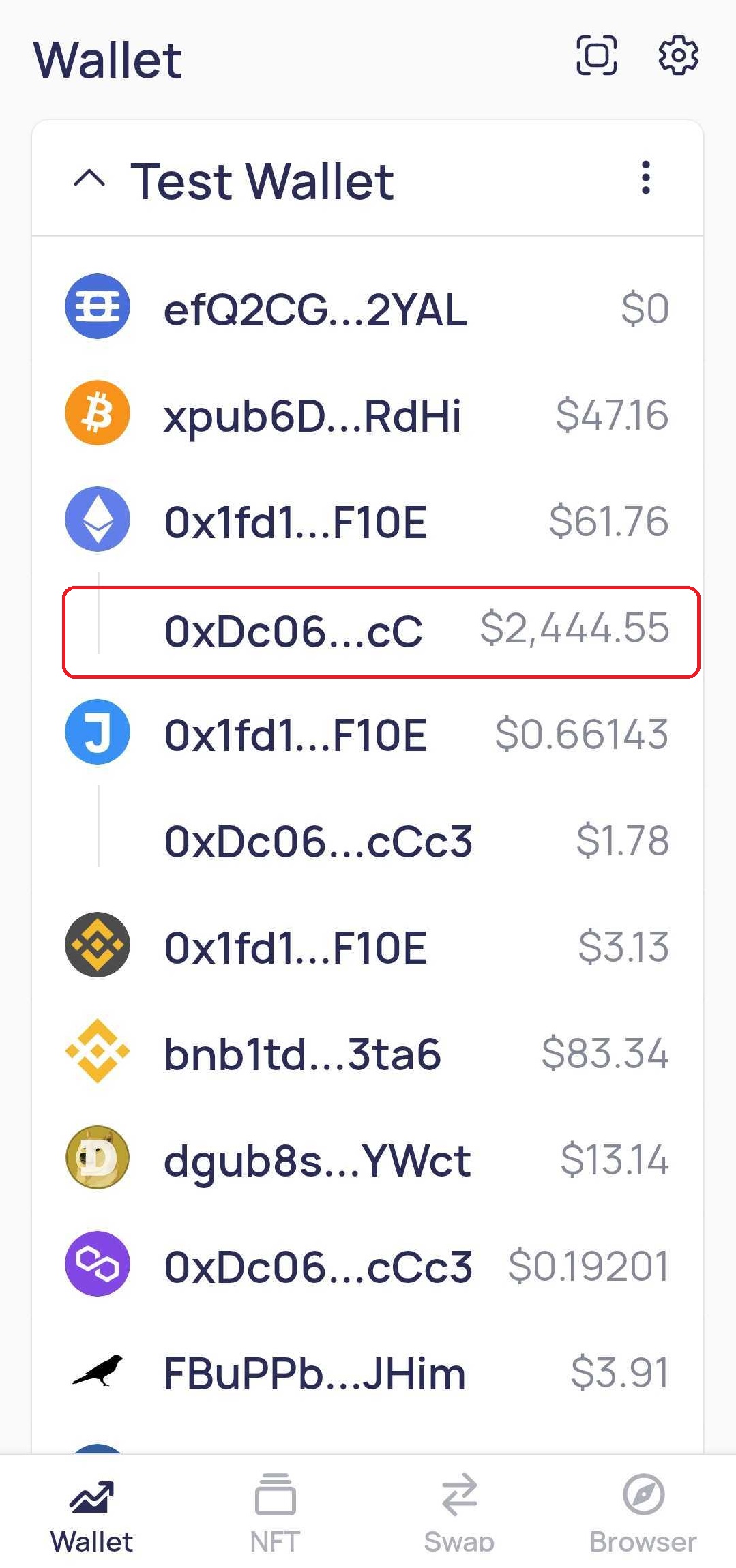Open the BNB Smart Chain account worth $3.13
This screenshot has width=736, height=1568.
367,947
